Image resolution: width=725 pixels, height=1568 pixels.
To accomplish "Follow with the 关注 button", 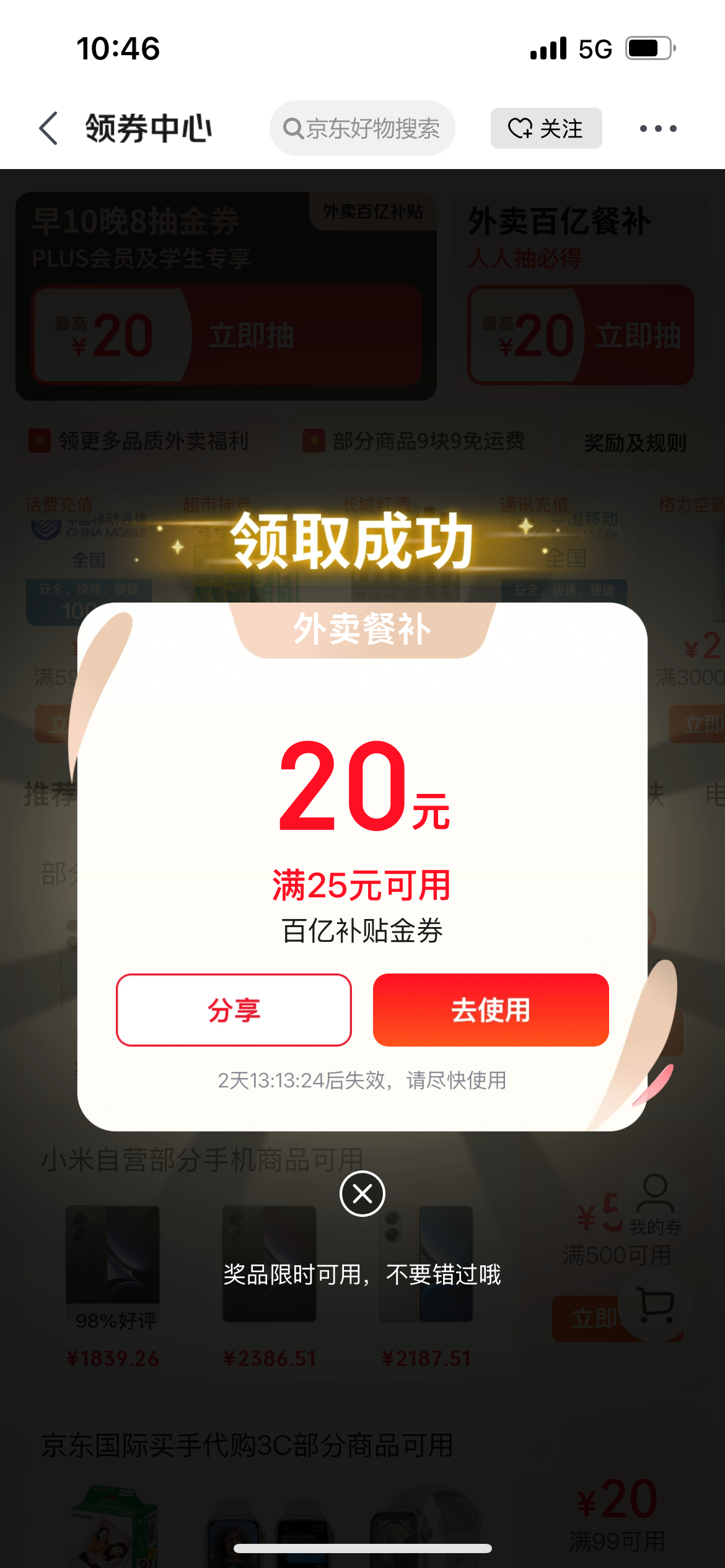I will point(546,129).
